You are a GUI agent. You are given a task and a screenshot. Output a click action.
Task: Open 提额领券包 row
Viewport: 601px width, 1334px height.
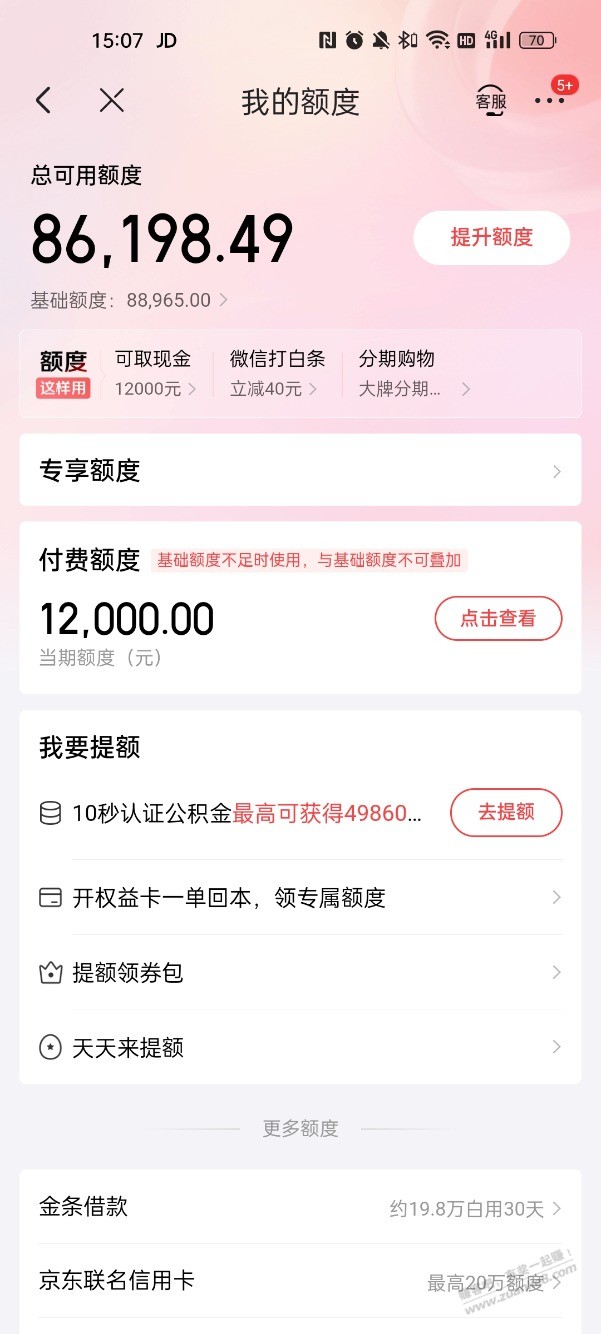point(300,973)
